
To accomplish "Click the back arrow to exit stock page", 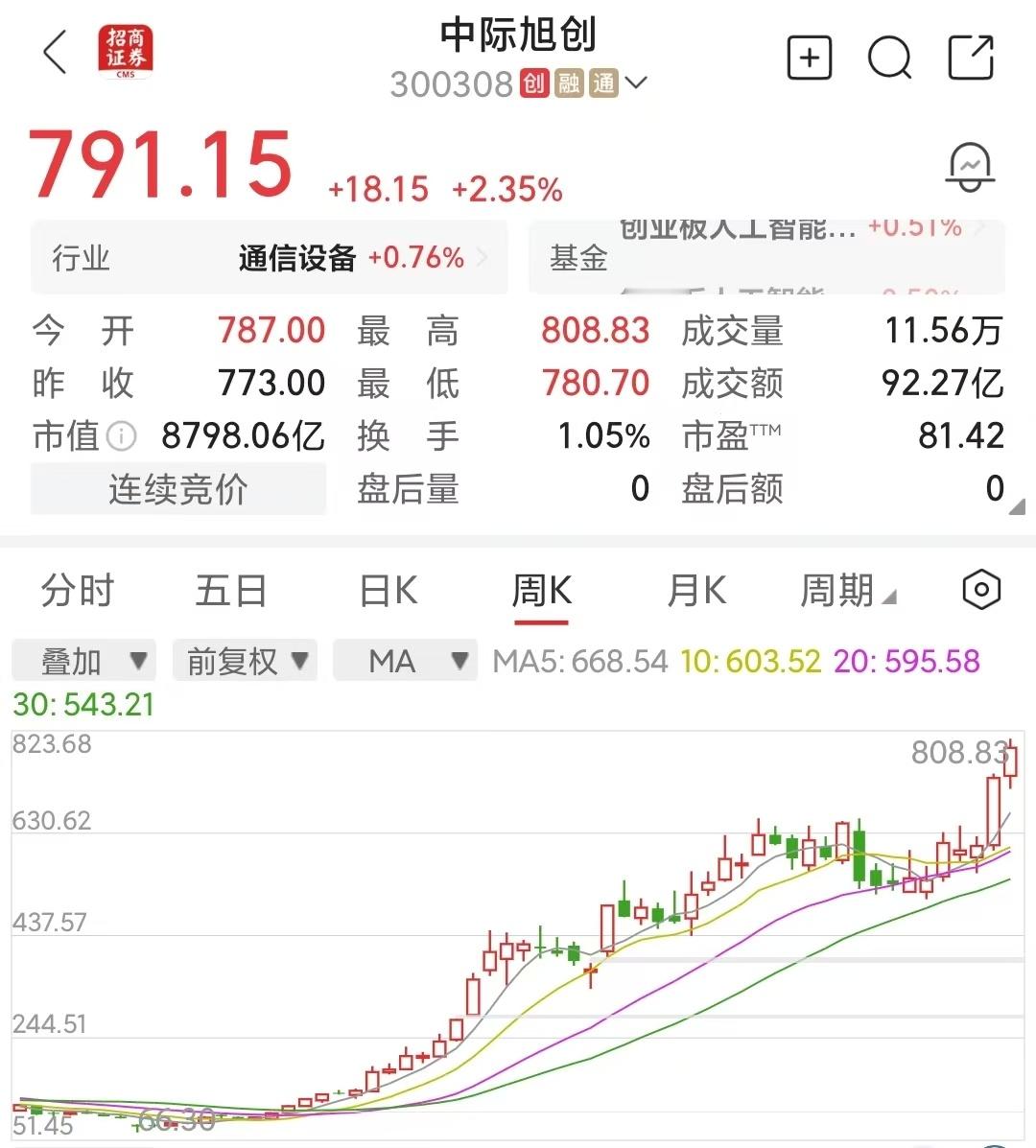I will click(55, 53).
